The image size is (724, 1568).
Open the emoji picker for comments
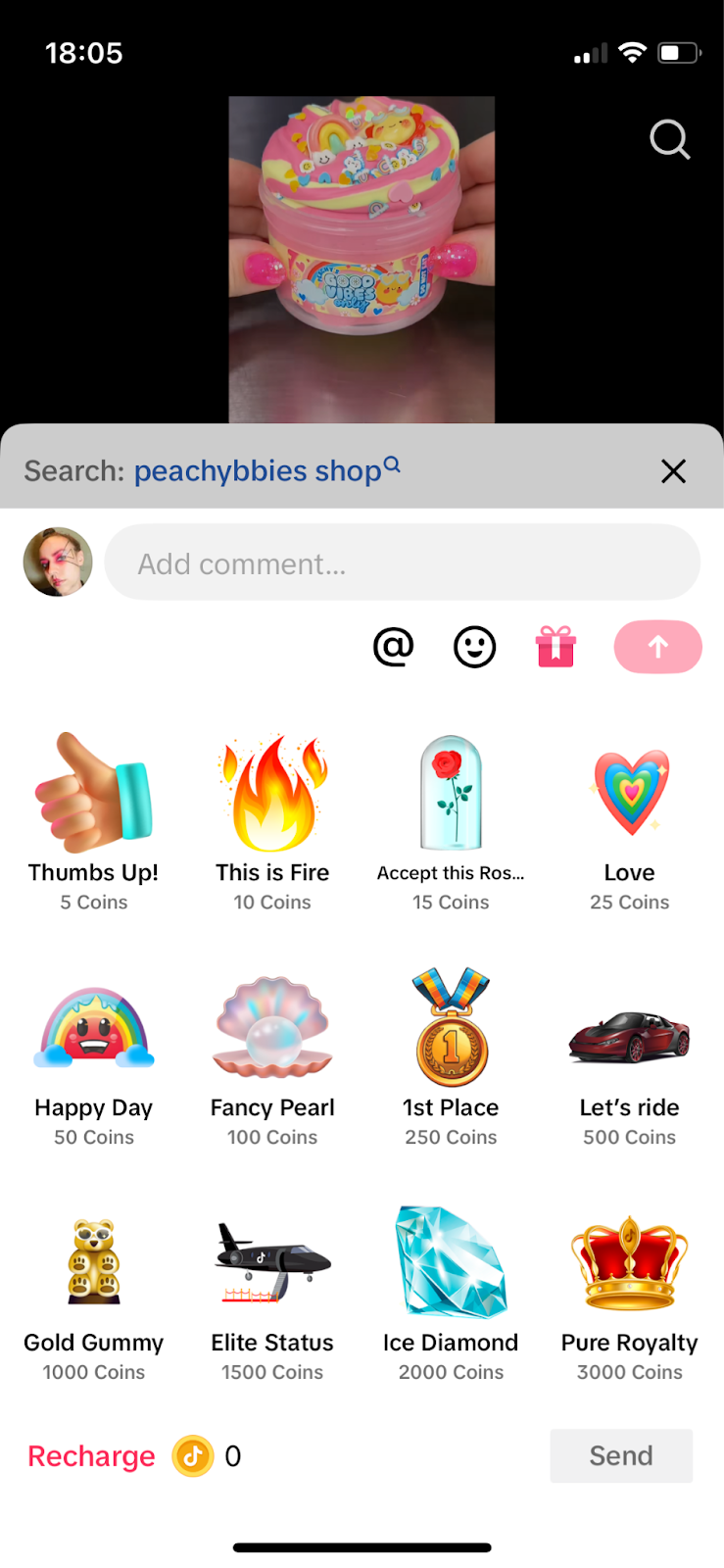point(474,647)
